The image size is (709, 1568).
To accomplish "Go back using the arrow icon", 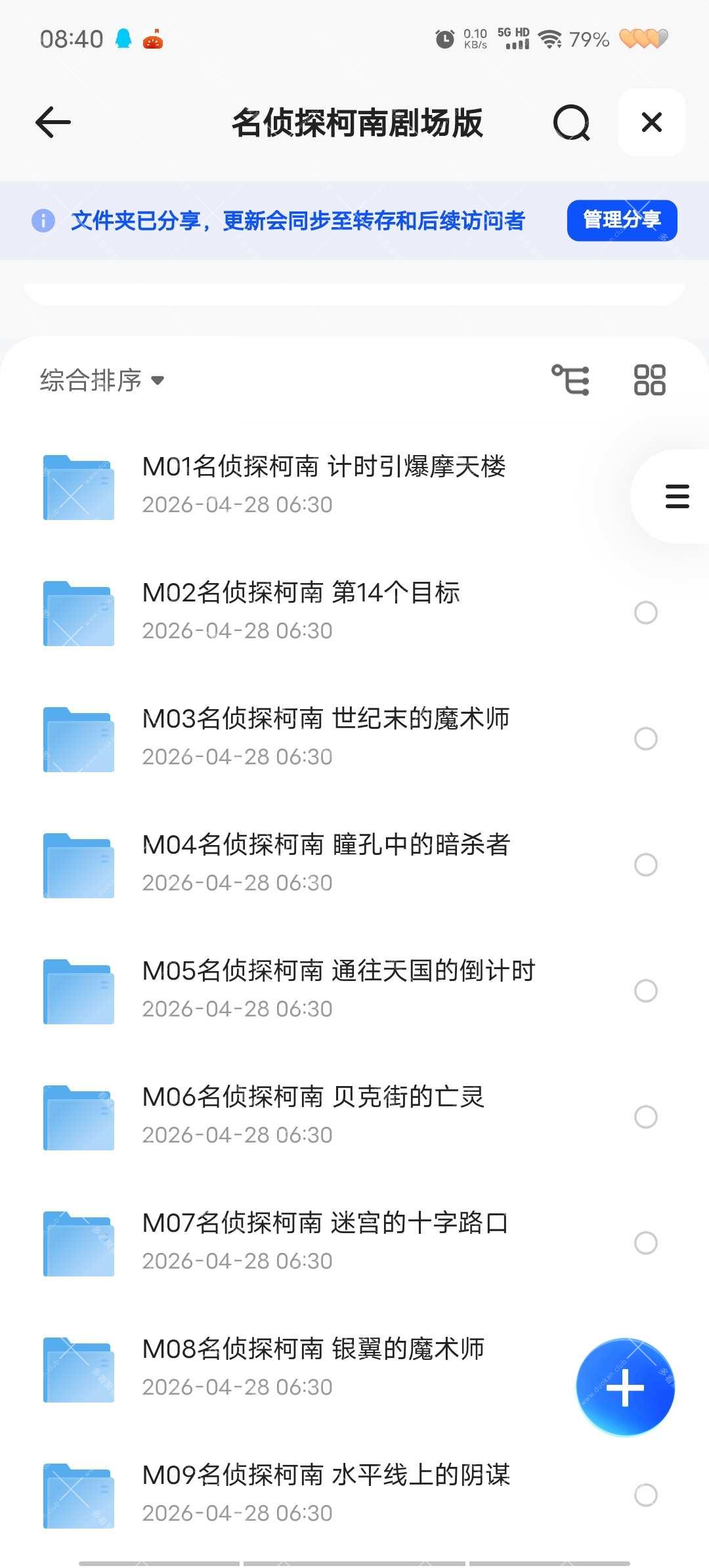I will tap(53, 122).
